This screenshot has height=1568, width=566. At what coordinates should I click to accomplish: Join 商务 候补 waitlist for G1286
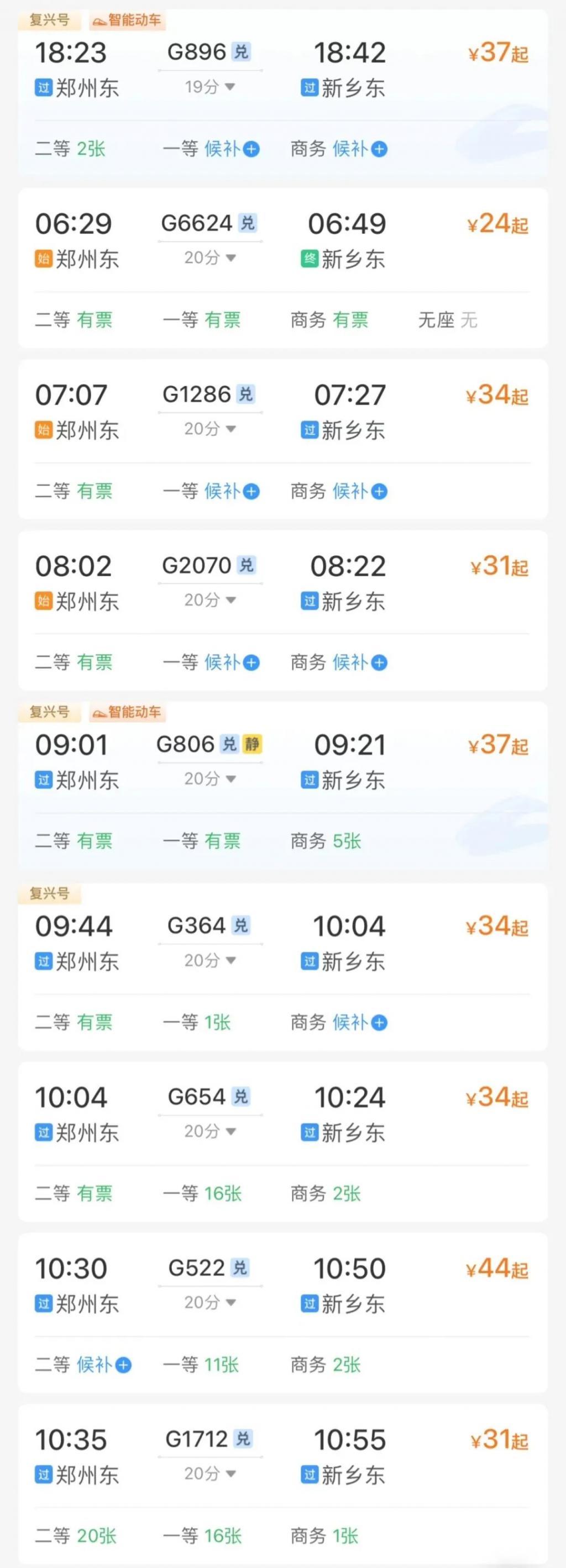(359, 491)
